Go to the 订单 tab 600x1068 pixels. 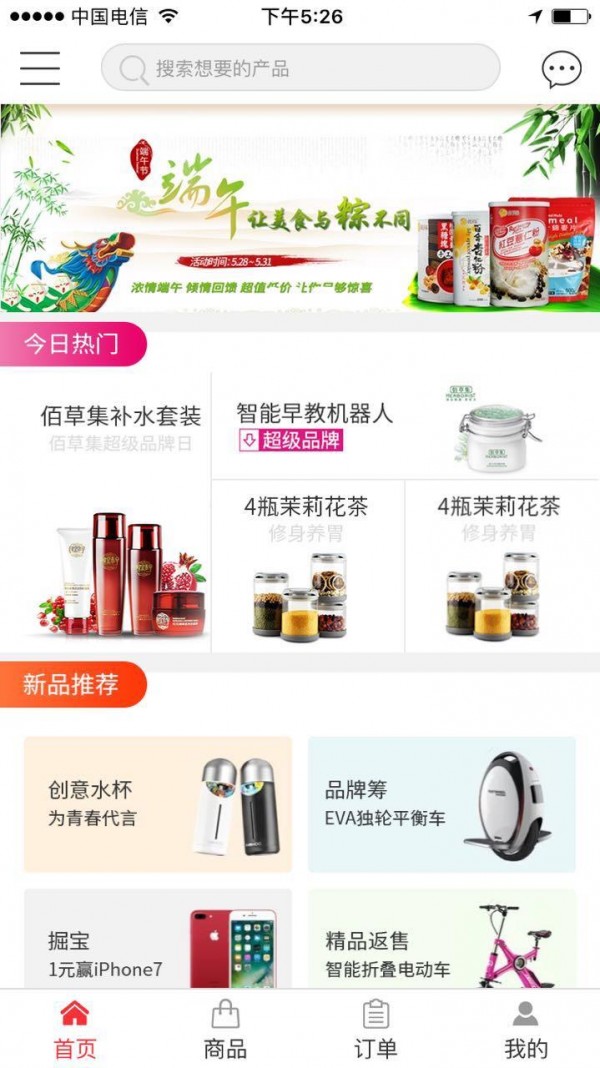pyautogui.click(x=375, y=1030)
